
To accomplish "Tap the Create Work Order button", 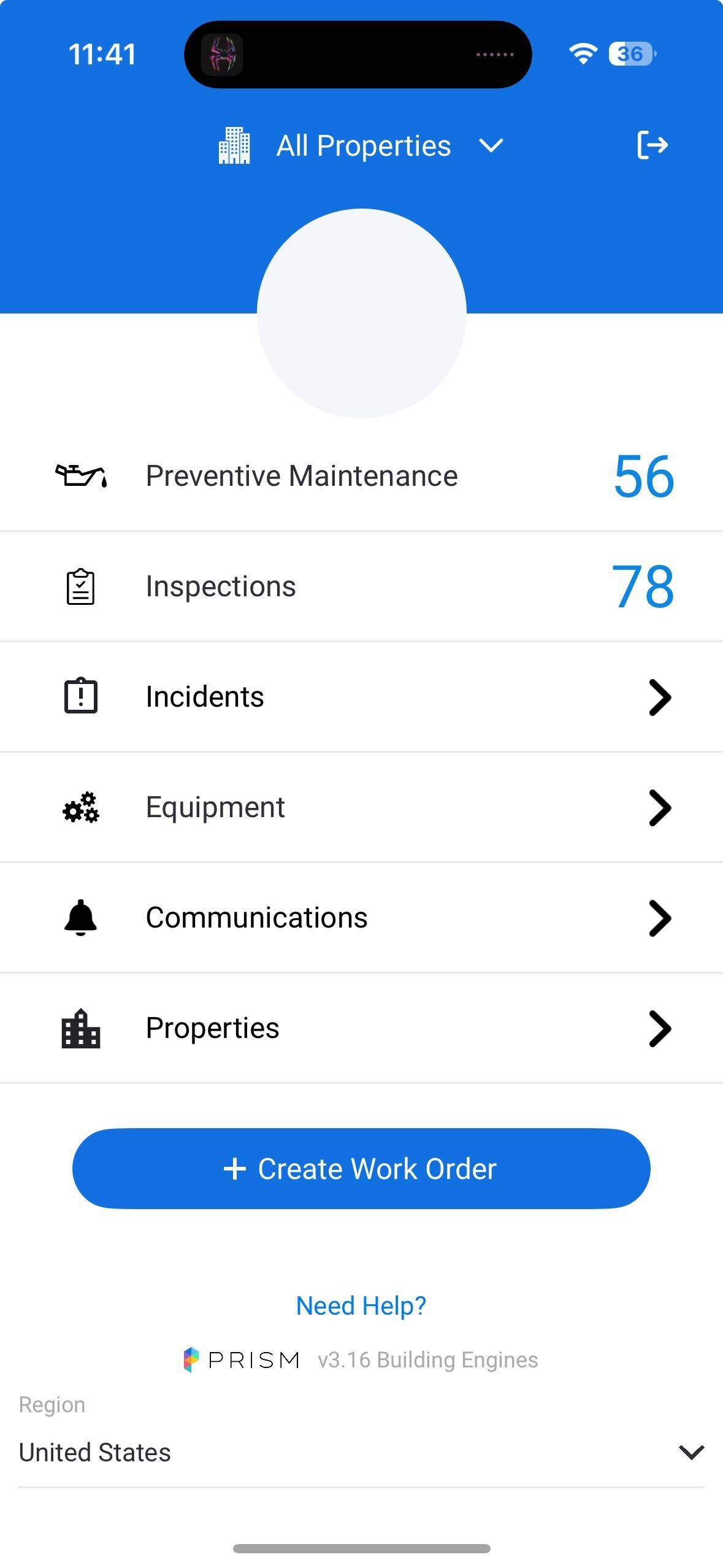I will coord(361,1168).
